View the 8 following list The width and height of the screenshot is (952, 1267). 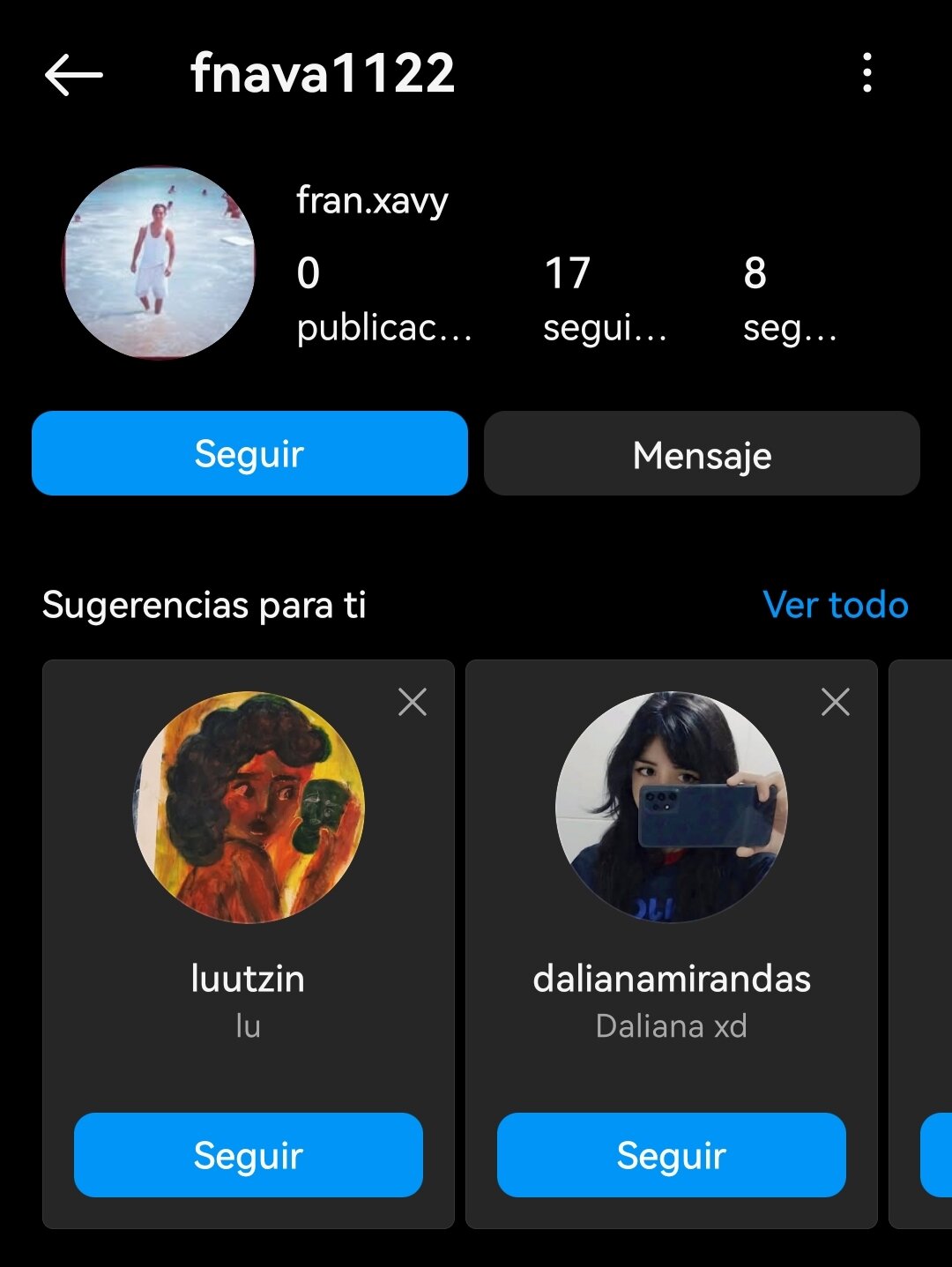click(x=789, y=298)
